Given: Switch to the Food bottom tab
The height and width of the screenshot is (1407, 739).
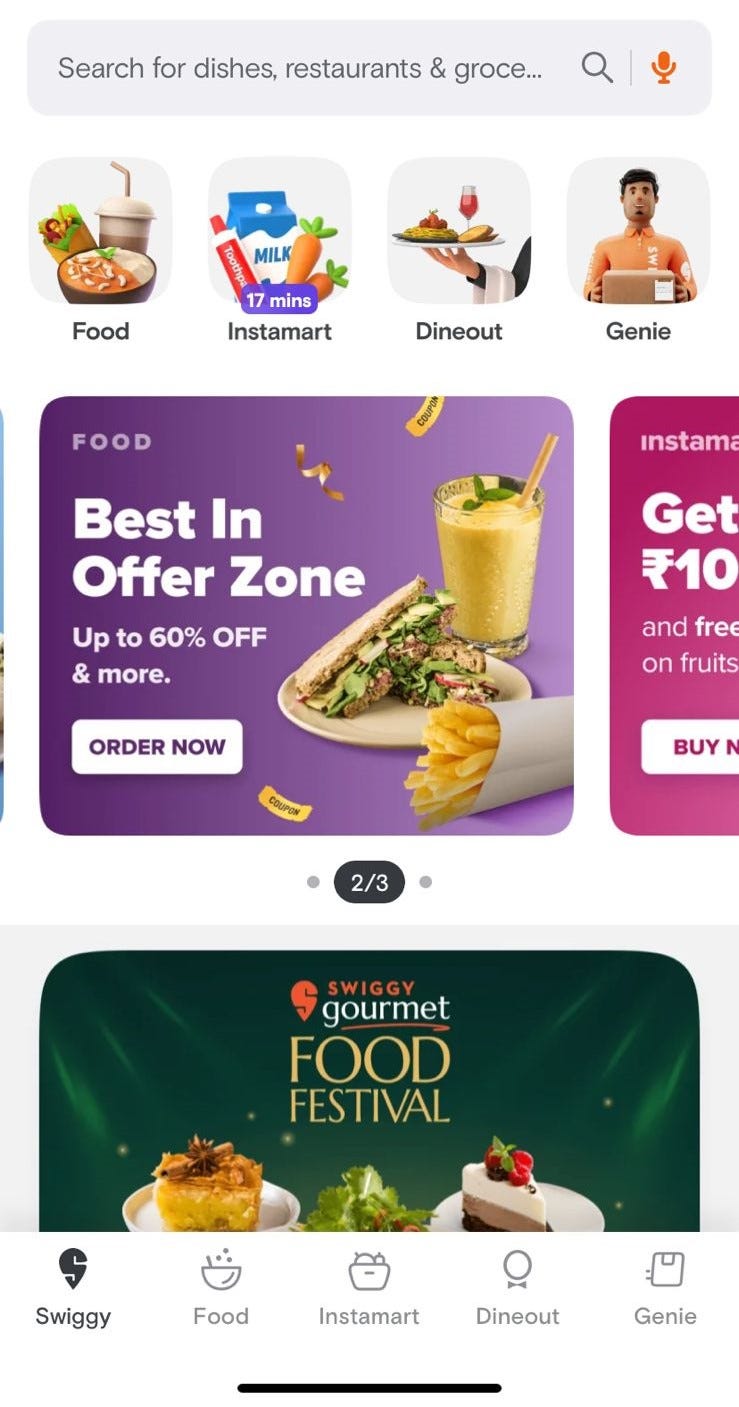Looking at the screenshot, I should coord(221,1288).
